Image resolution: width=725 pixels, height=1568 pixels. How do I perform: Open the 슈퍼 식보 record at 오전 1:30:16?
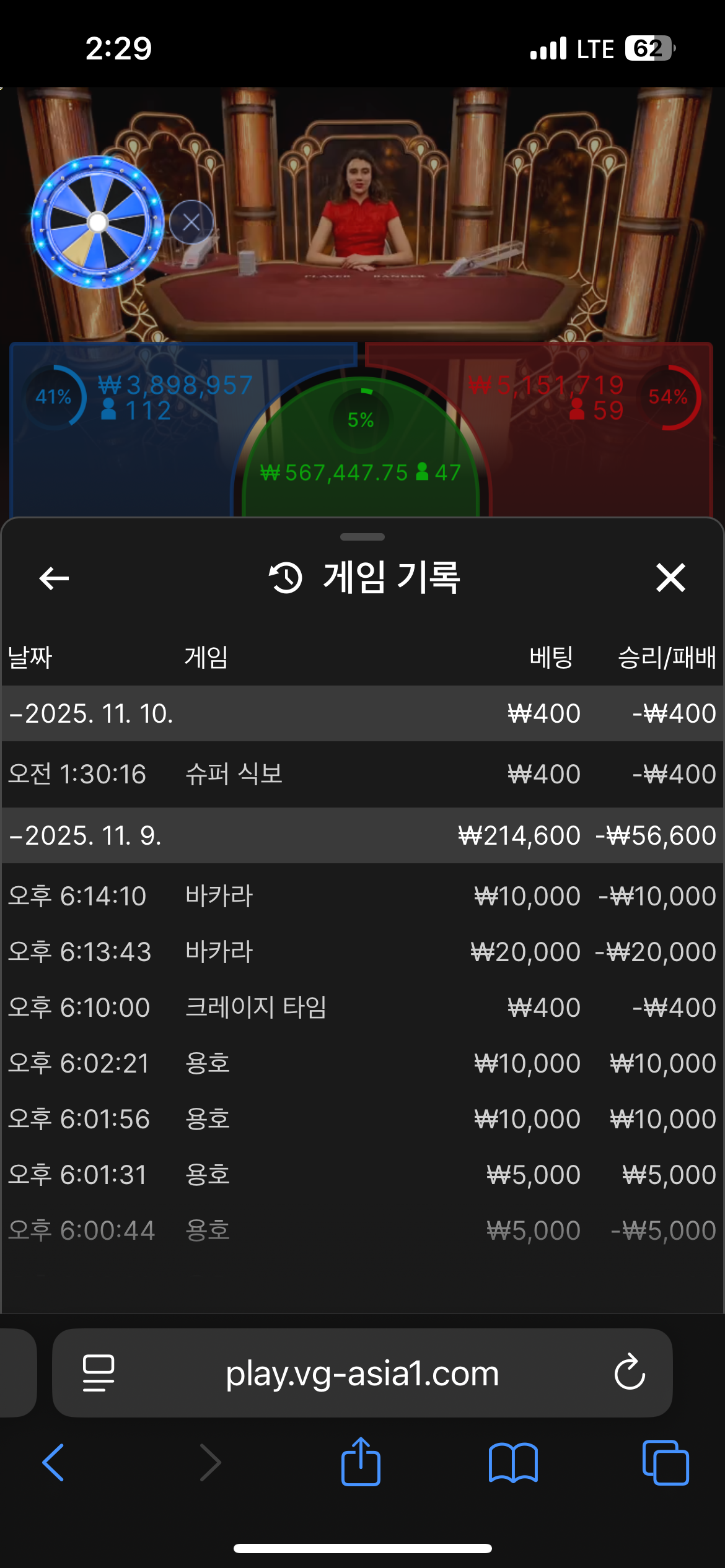point(362,774)
